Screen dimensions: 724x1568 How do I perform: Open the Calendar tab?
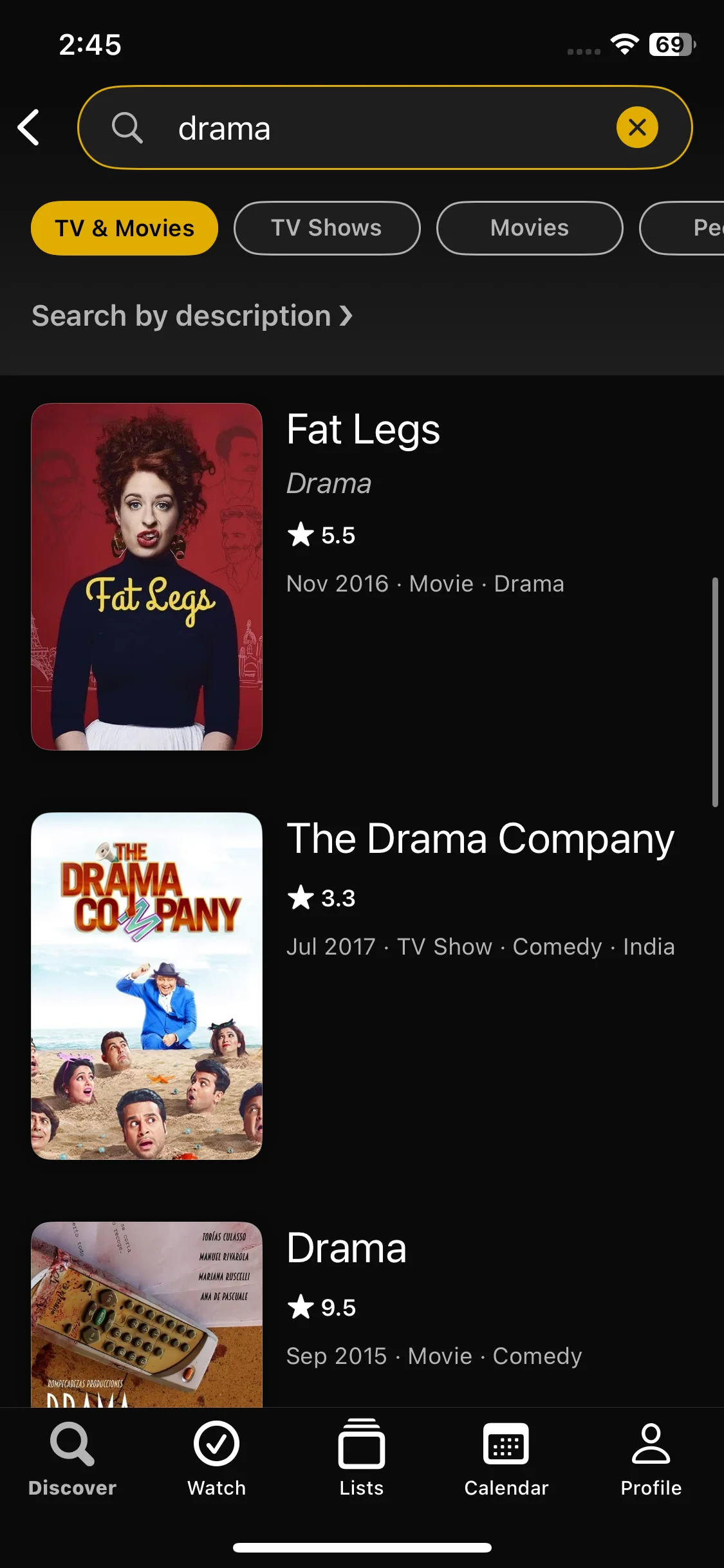point(506,1460)
